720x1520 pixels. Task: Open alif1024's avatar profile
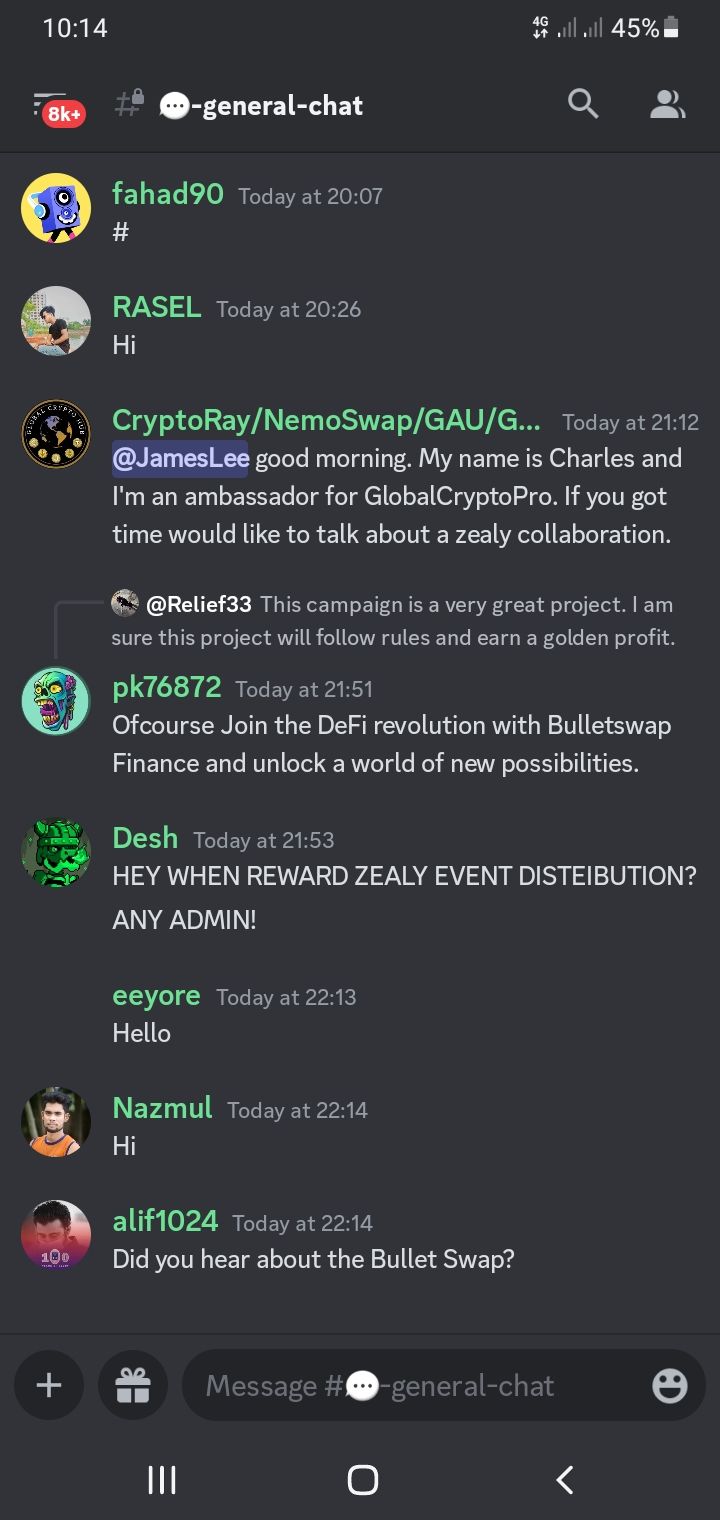pos(56,1235)
